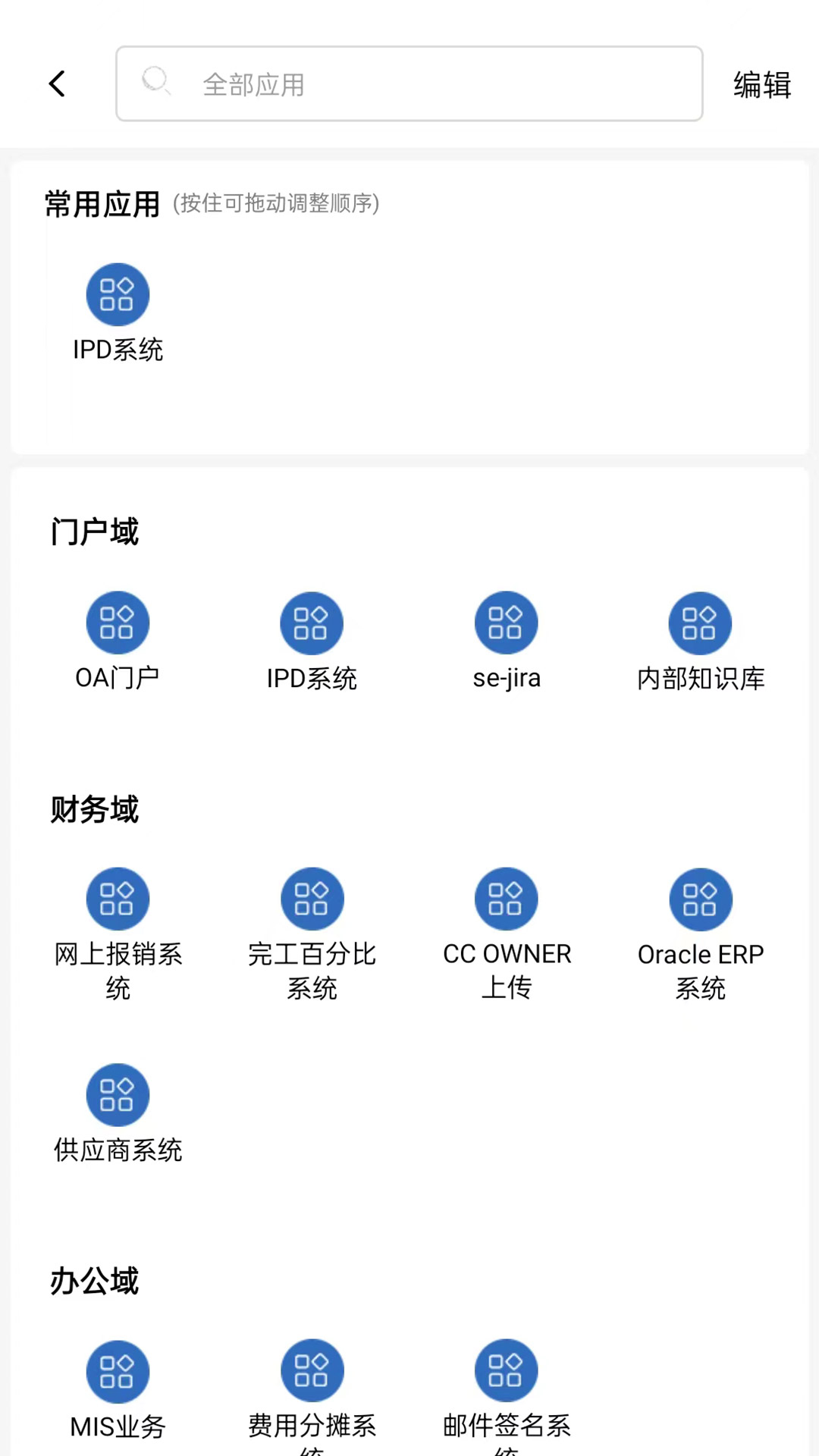Select the 办公域 section header

[94, 1282]
